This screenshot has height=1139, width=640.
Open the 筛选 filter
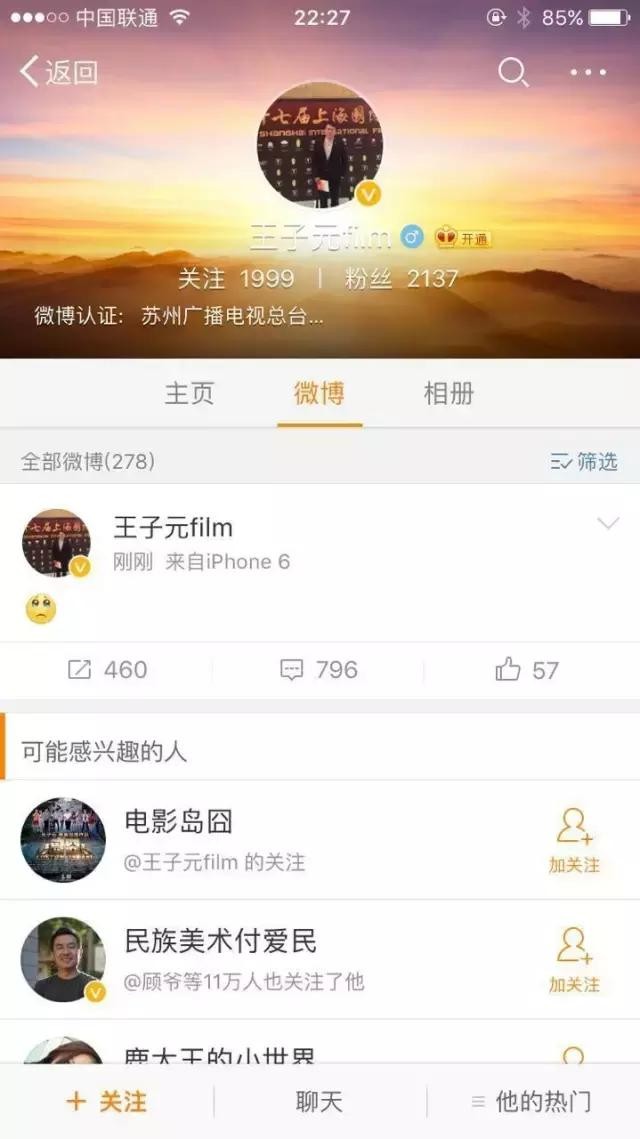[x=584, y=461]
